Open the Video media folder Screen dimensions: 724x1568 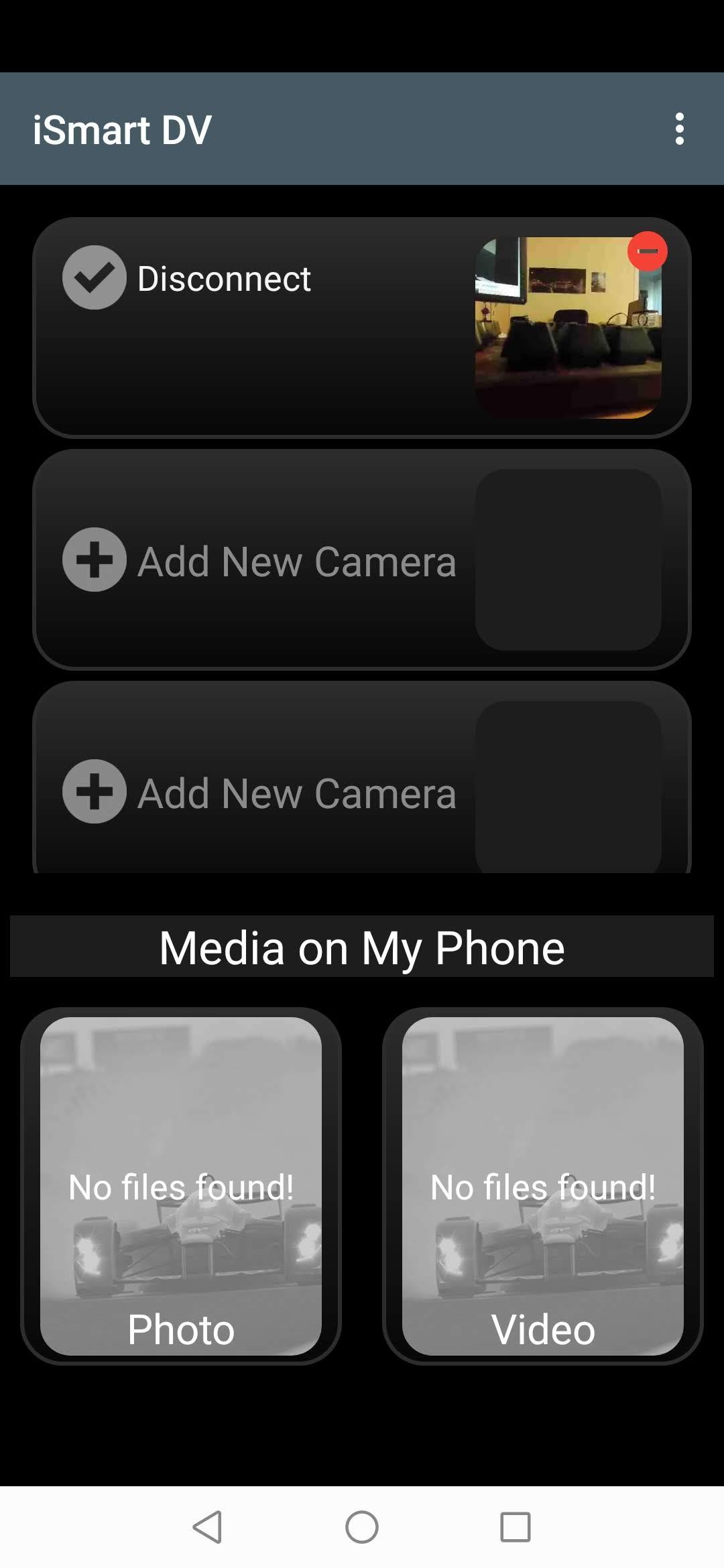pos(543,1186)
